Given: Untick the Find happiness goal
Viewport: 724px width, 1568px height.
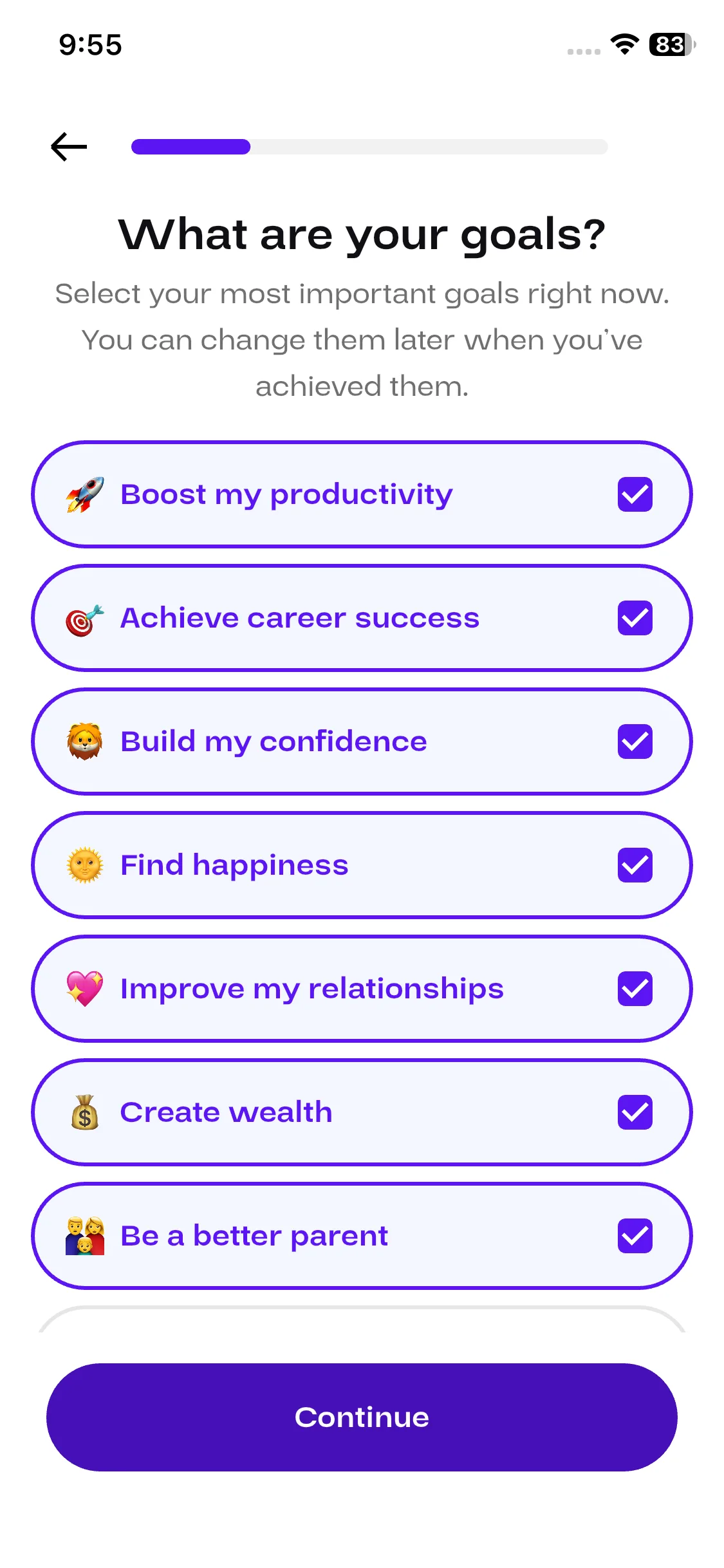Looking at the screenshot, I should (635, 865).
